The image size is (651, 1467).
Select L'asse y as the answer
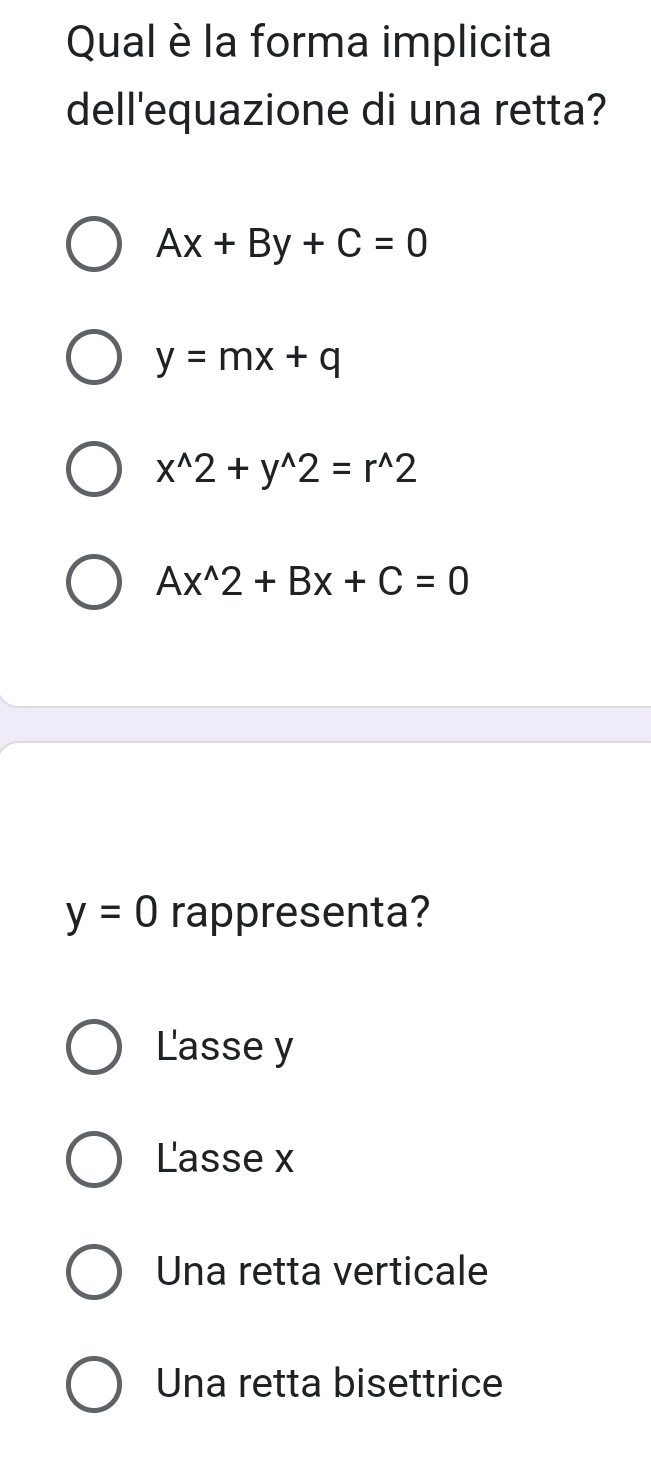coord(94,1047)
